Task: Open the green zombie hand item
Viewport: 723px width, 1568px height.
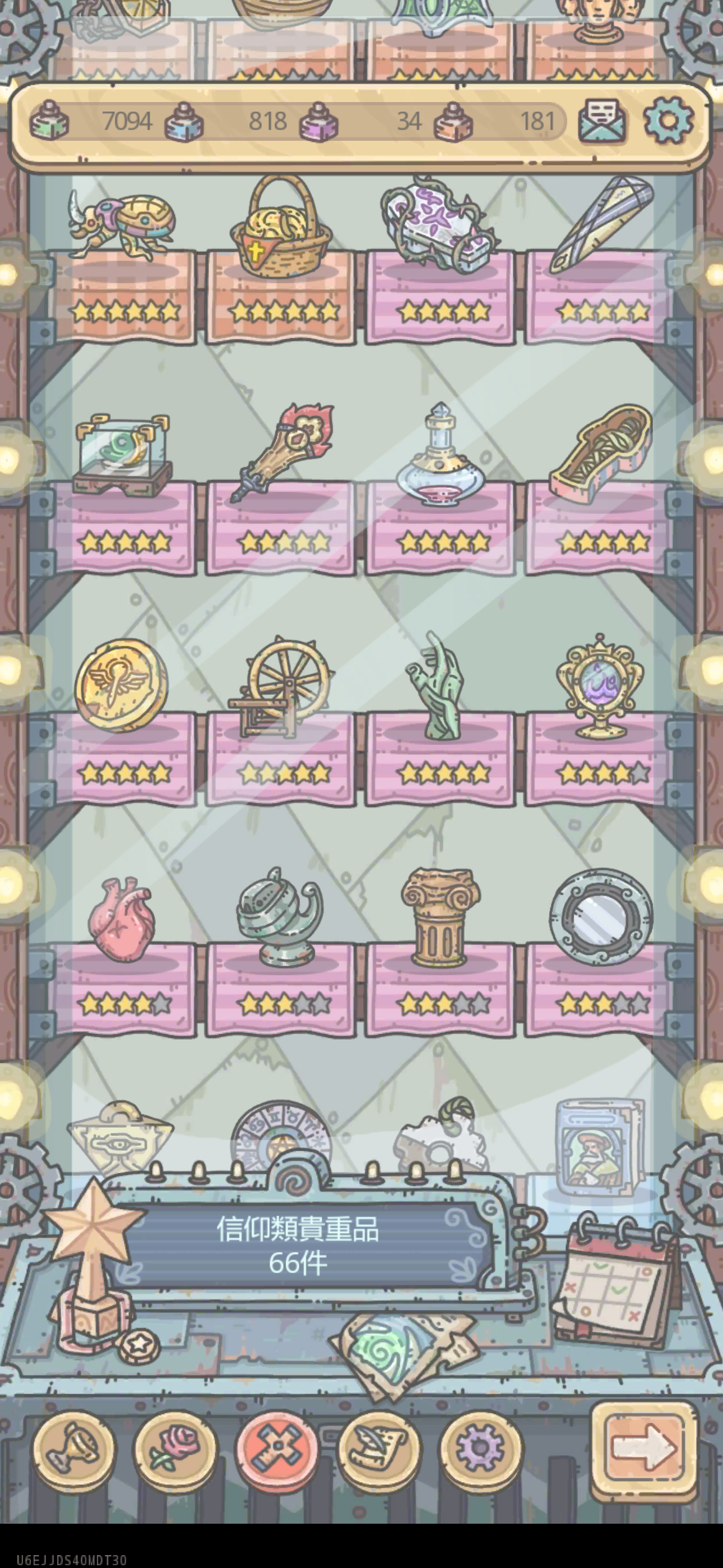Action: 438,686
